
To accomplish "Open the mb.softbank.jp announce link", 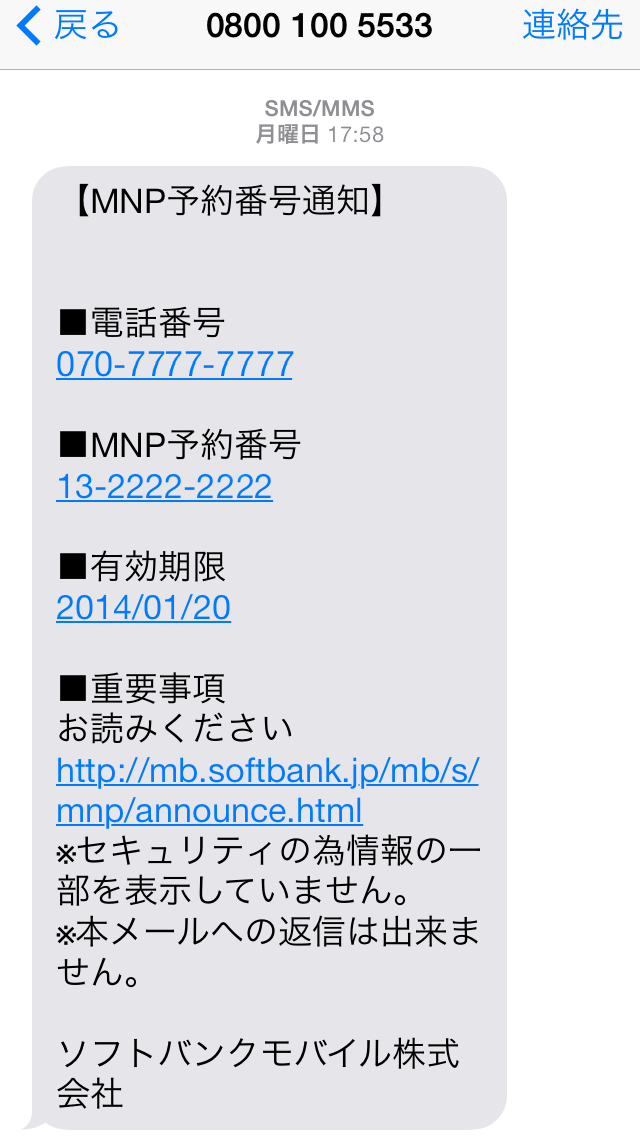I will (x=266, y=771).
